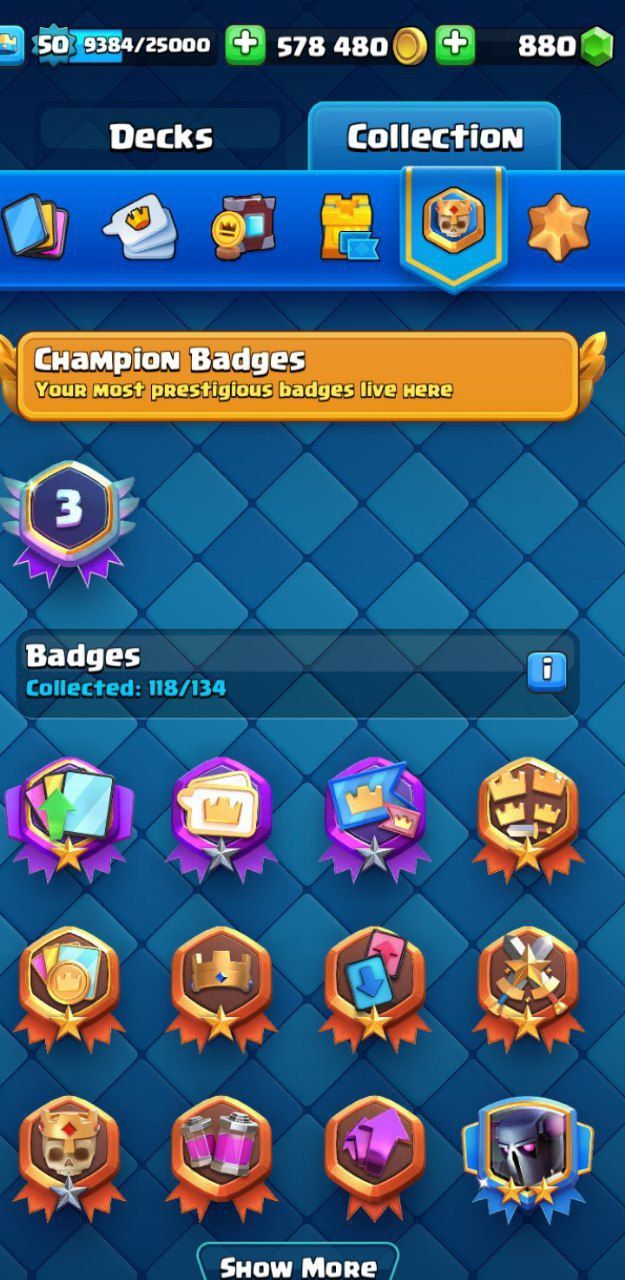Open the P.E.K.K.A mastery badge

[527, 1160]
